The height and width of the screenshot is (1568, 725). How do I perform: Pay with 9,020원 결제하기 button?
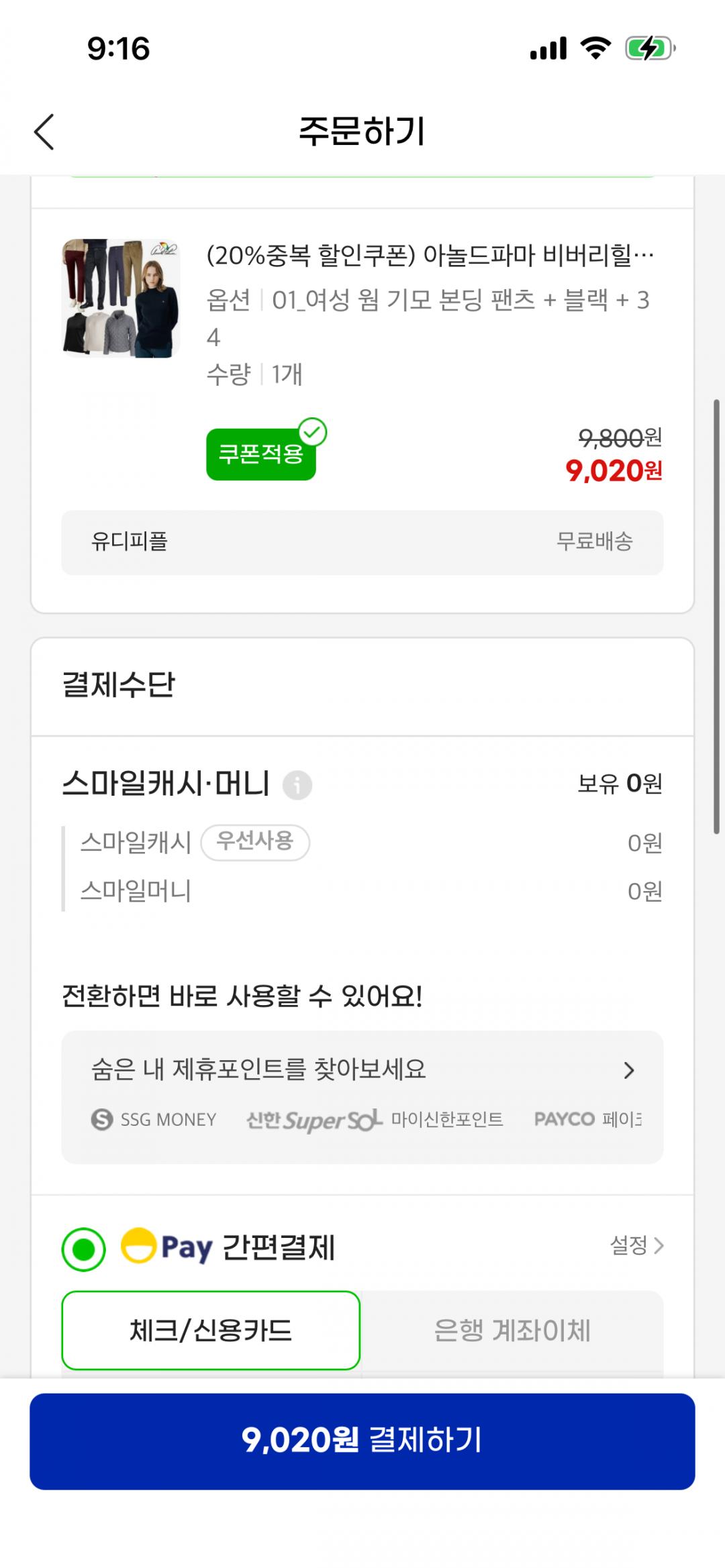tap(362, 1441)
